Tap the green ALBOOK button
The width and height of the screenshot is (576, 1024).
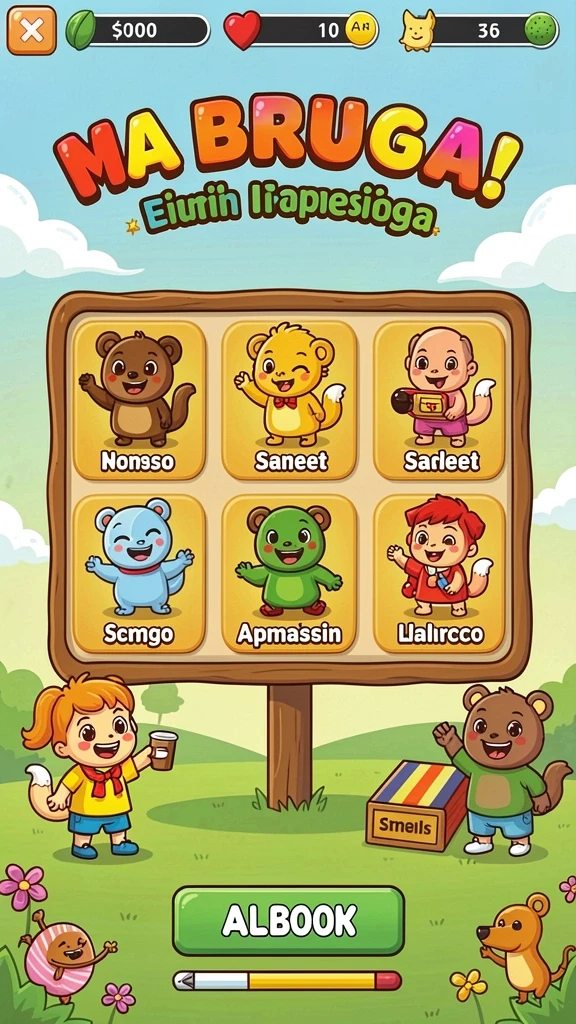(288, 921)
